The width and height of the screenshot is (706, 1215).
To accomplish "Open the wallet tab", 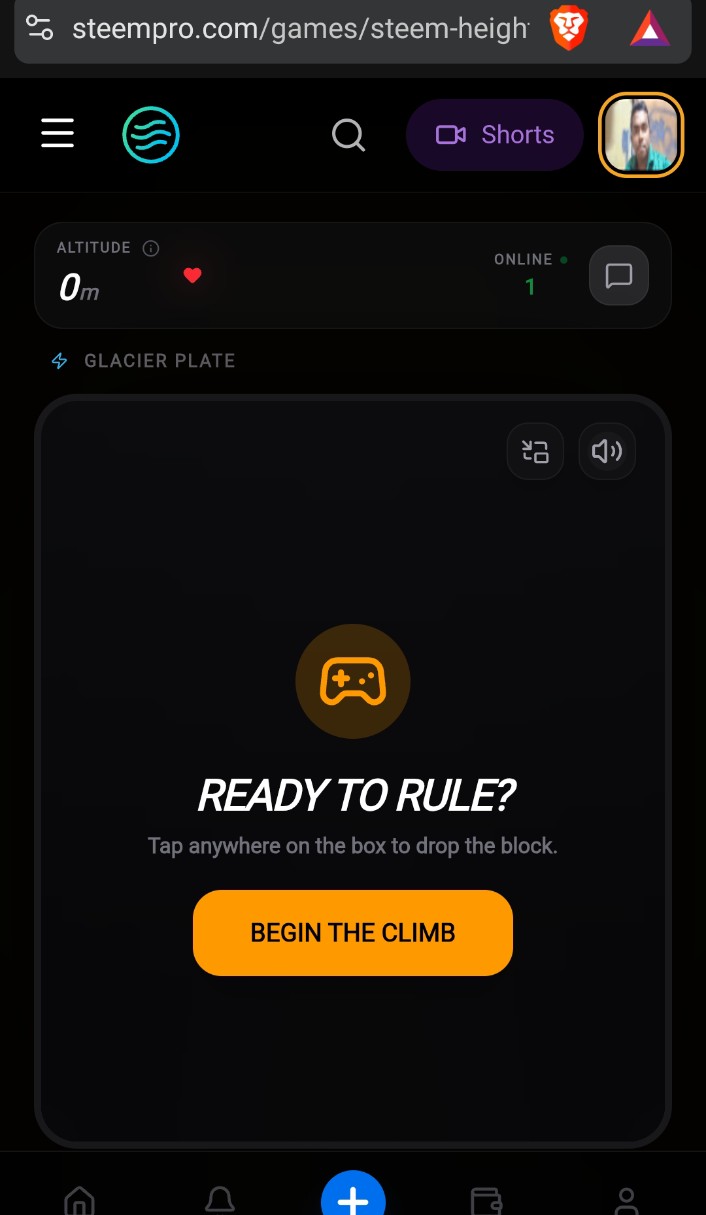I will tap(486, 1199).
